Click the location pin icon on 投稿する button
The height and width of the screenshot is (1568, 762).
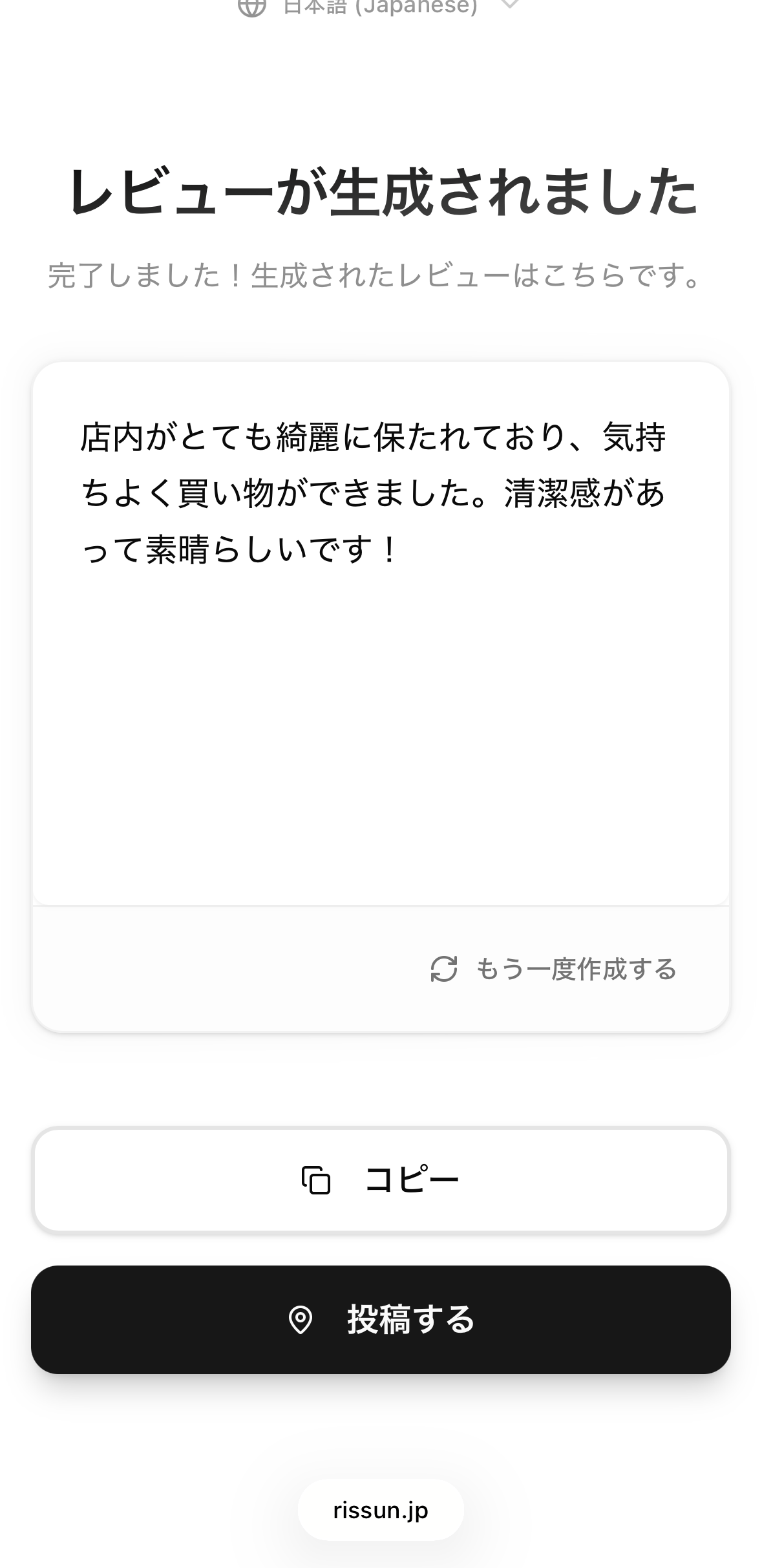[x=302, y=1320]
